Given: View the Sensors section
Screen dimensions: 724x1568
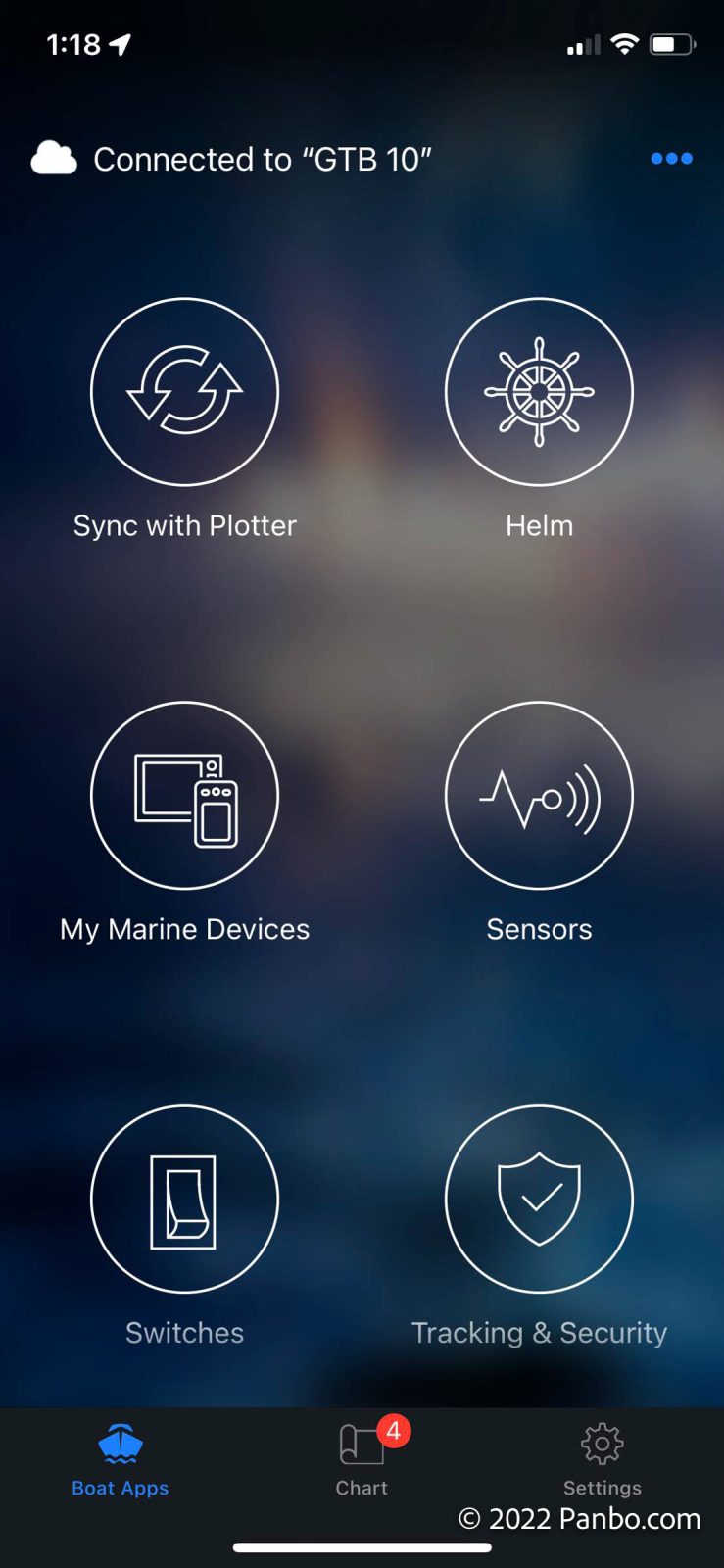Looking at the screenshot, I should coord(539,796).
